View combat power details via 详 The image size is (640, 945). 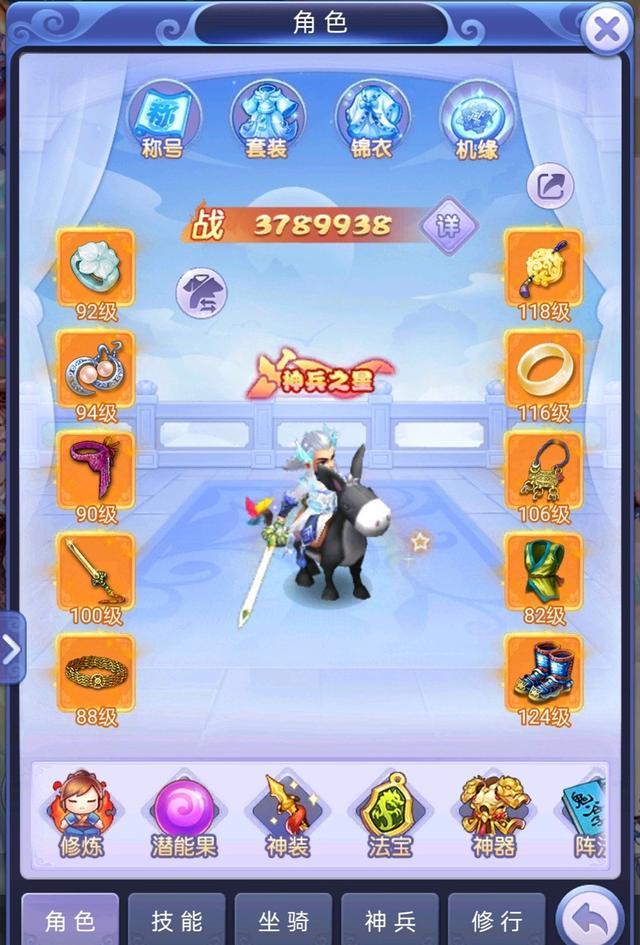(447, 226)
